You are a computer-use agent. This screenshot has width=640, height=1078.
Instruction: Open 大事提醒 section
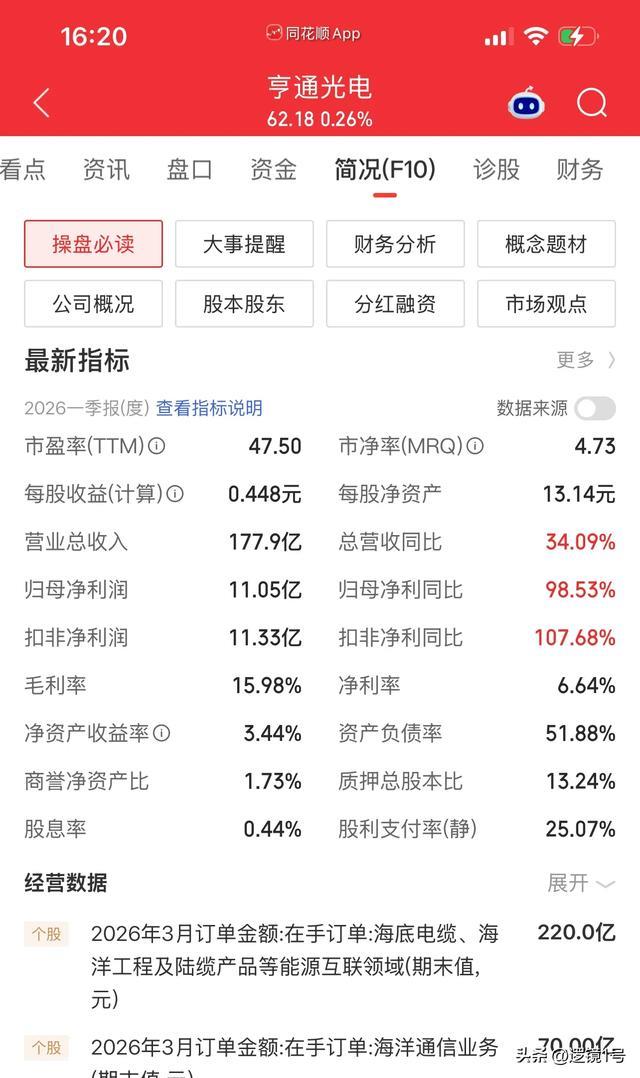pos(244,243)
